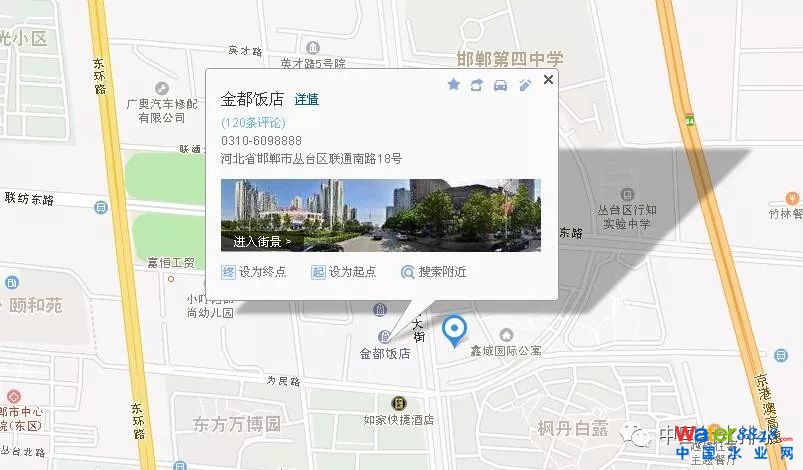Search nearby with 搜索附近

tap(434, 272)
